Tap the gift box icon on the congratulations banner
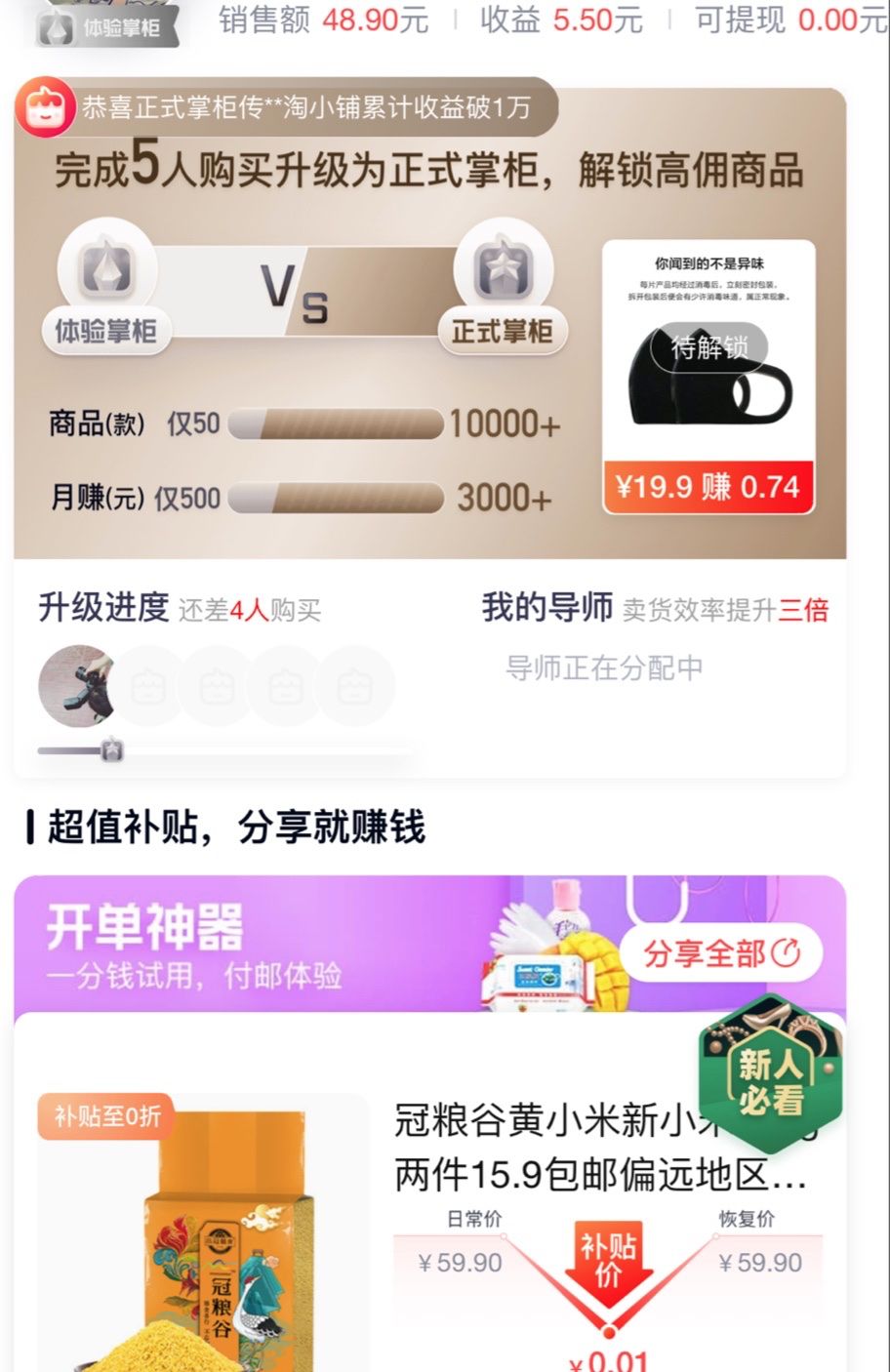890x1372 pixels. tap(44, 108)
